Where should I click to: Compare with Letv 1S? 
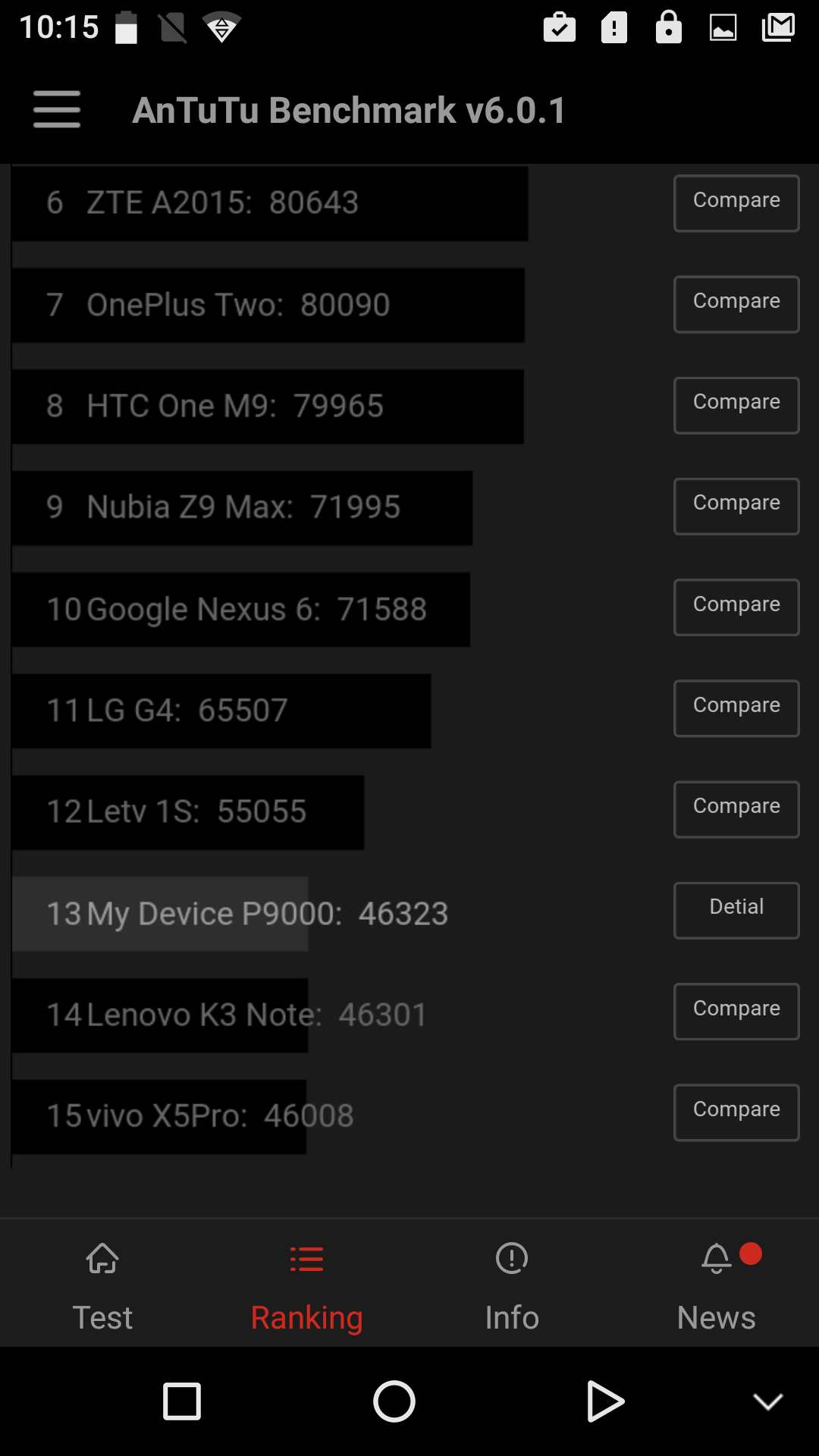(x=736, y=809)
